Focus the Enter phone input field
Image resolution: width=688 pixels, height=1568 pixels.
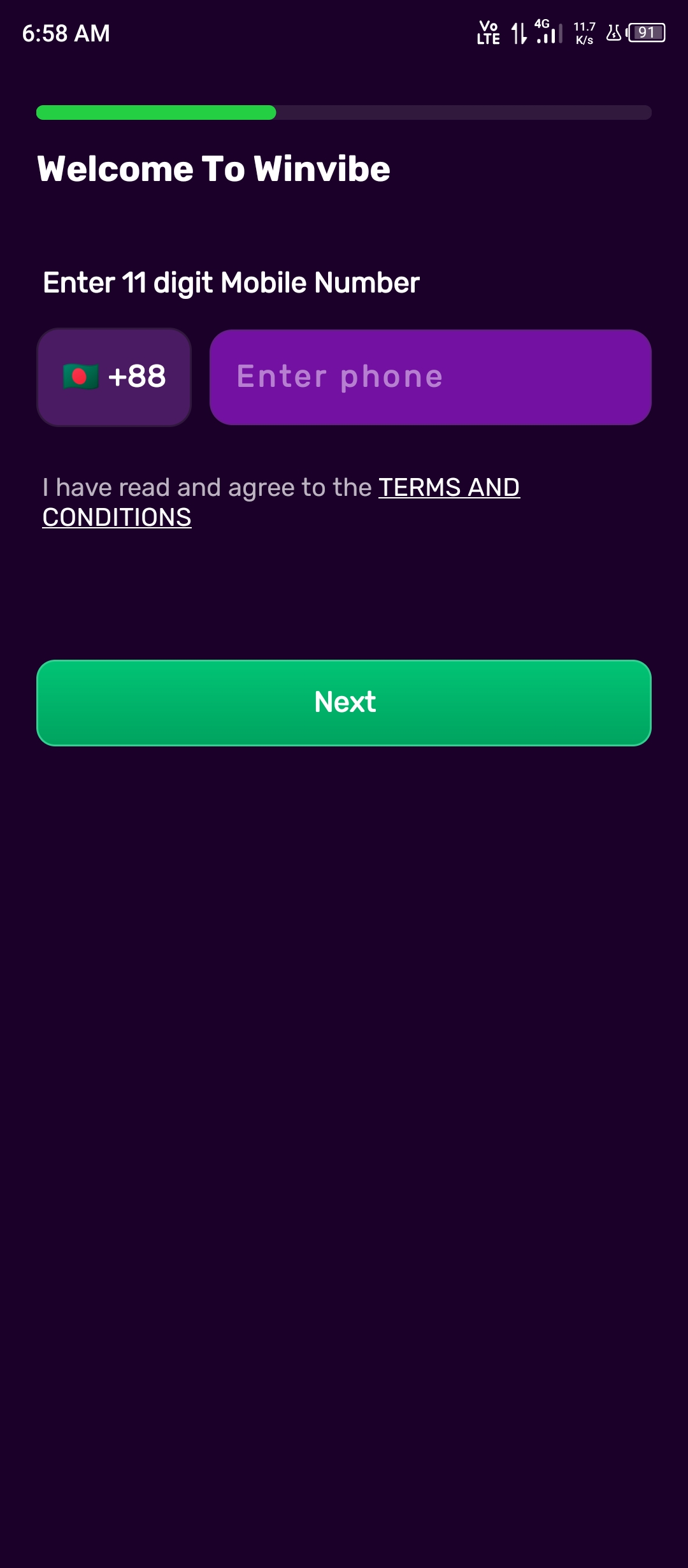(430, 377)
